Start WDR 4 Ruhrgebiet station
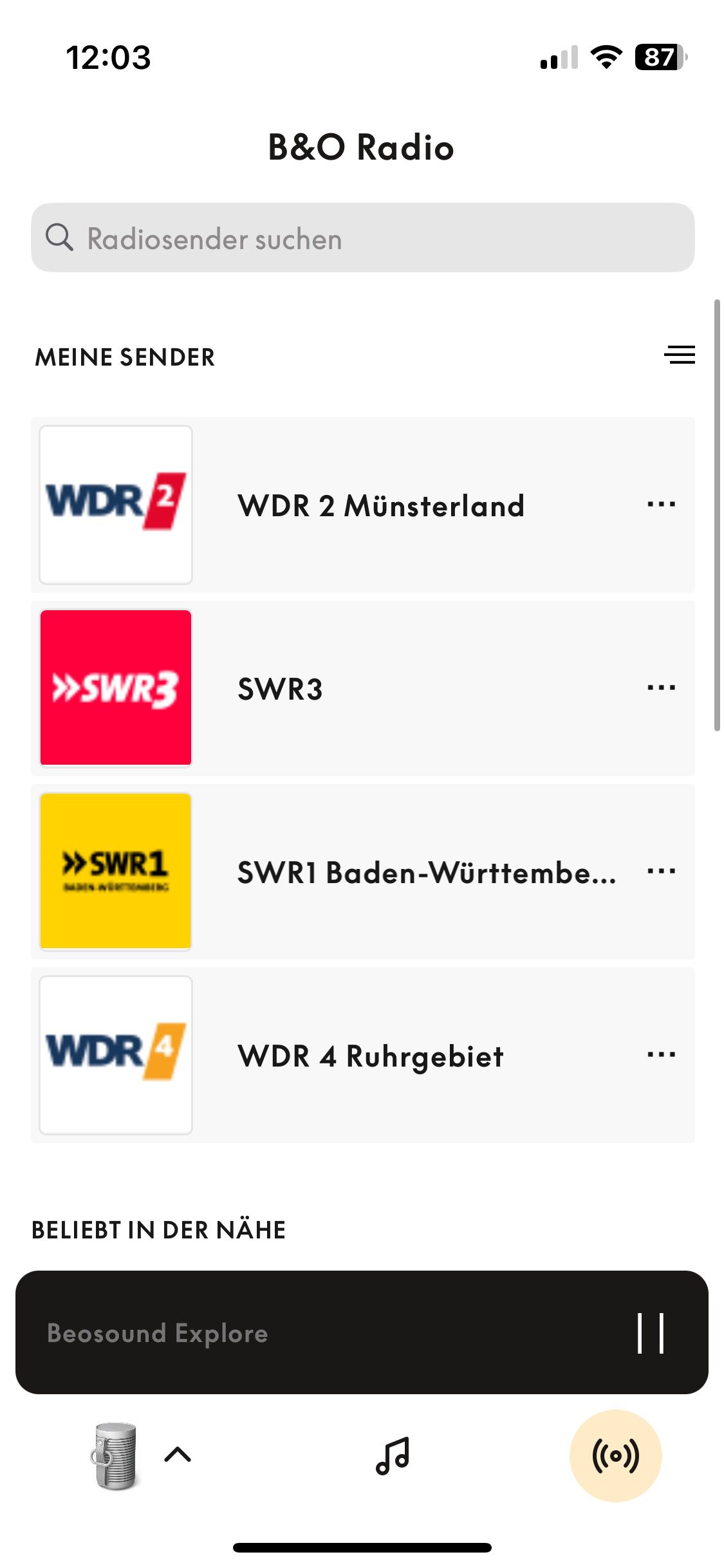This screenshot has height=1568, width=724. (x=370, y=1056)
